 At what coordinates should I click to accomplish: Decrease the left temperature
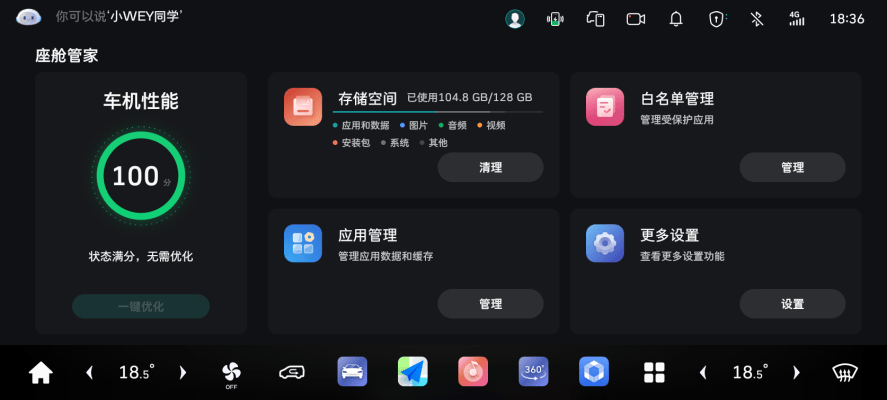[x=89, y=373]
